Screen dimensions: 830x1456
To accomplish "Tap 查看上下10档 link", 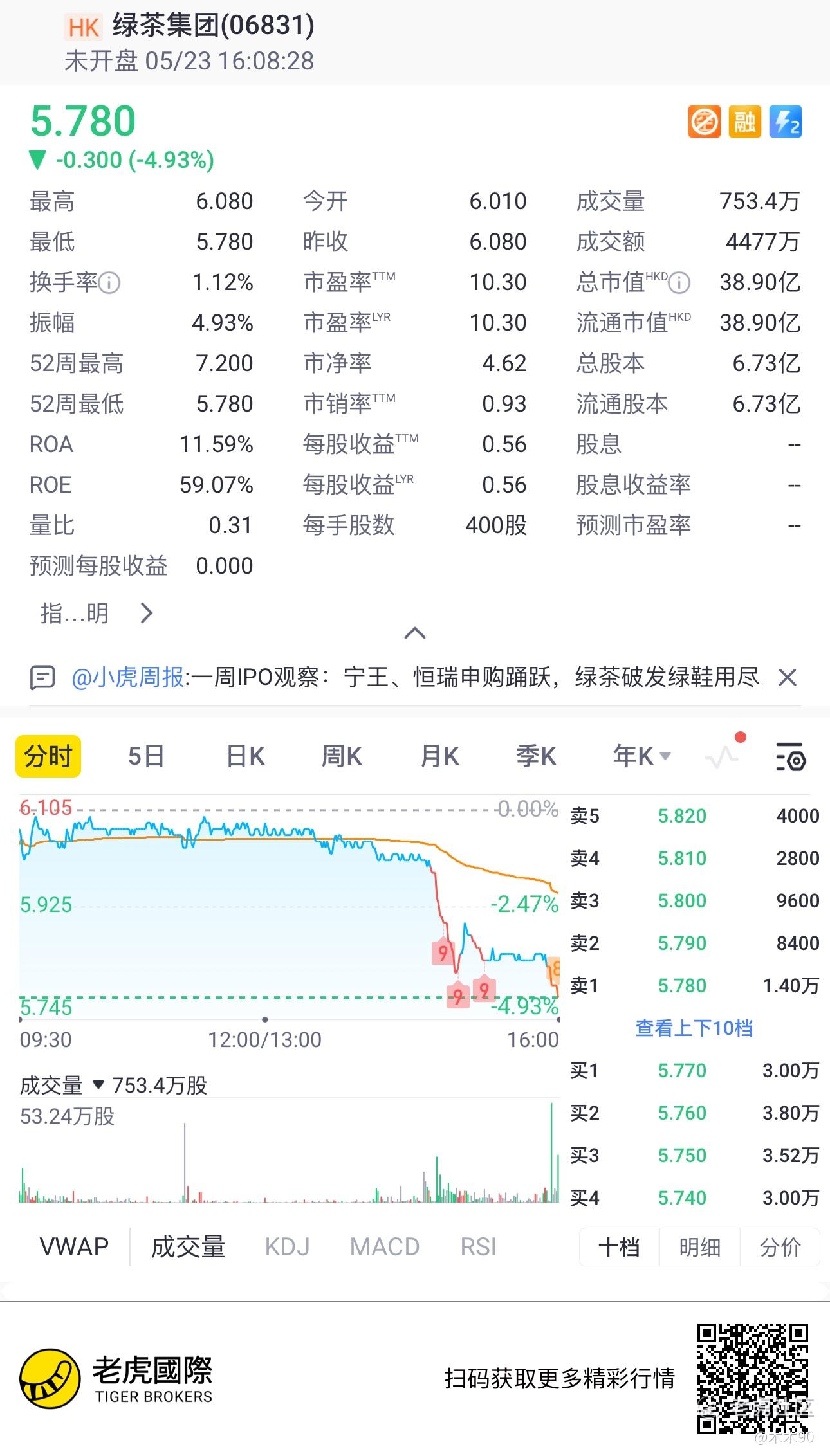I will 694,1028.
